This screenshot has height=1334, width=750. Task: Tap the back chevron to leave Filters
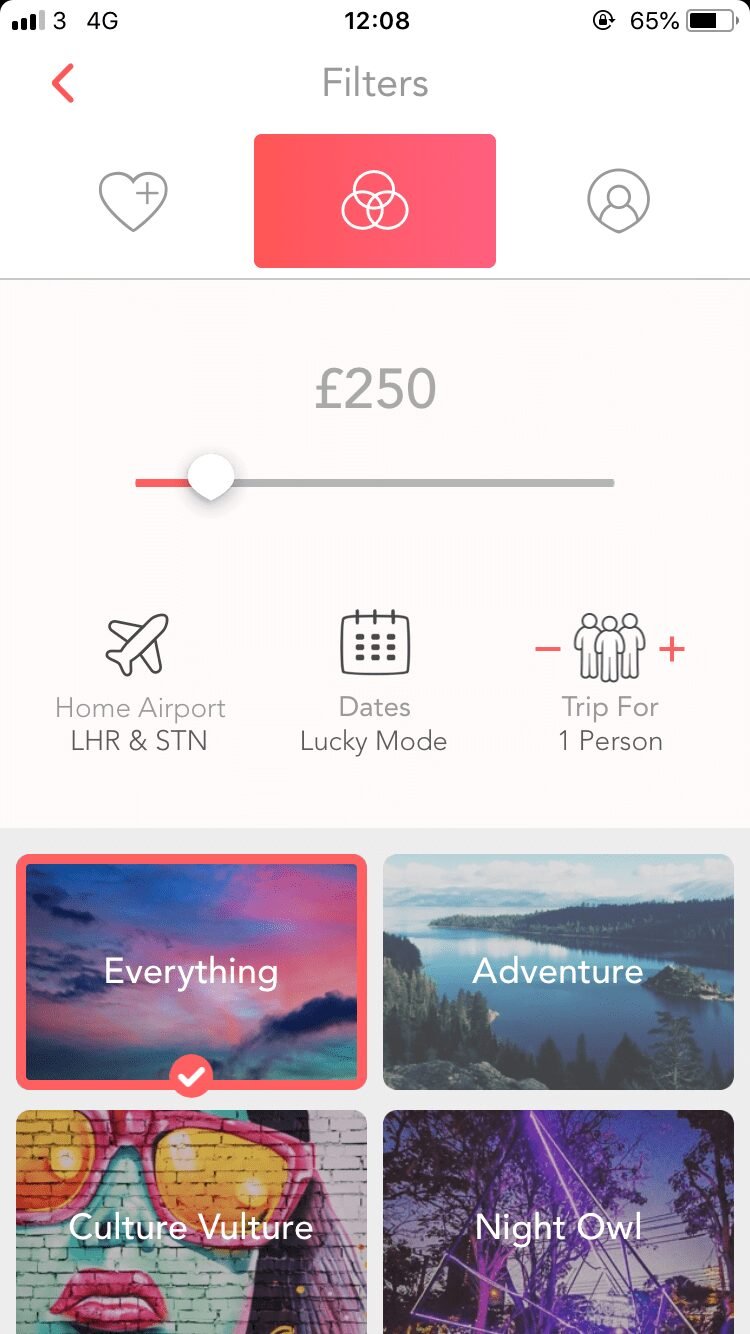click(63, 83)
